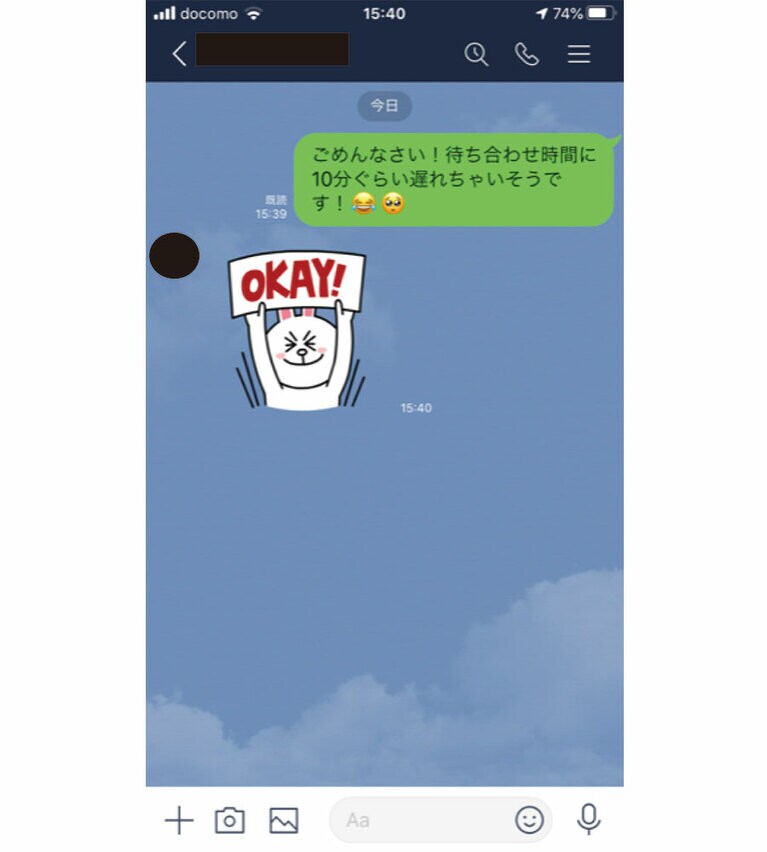767x852 pixels.
Task: Start a voice call
Action: (x=527, y=54)
